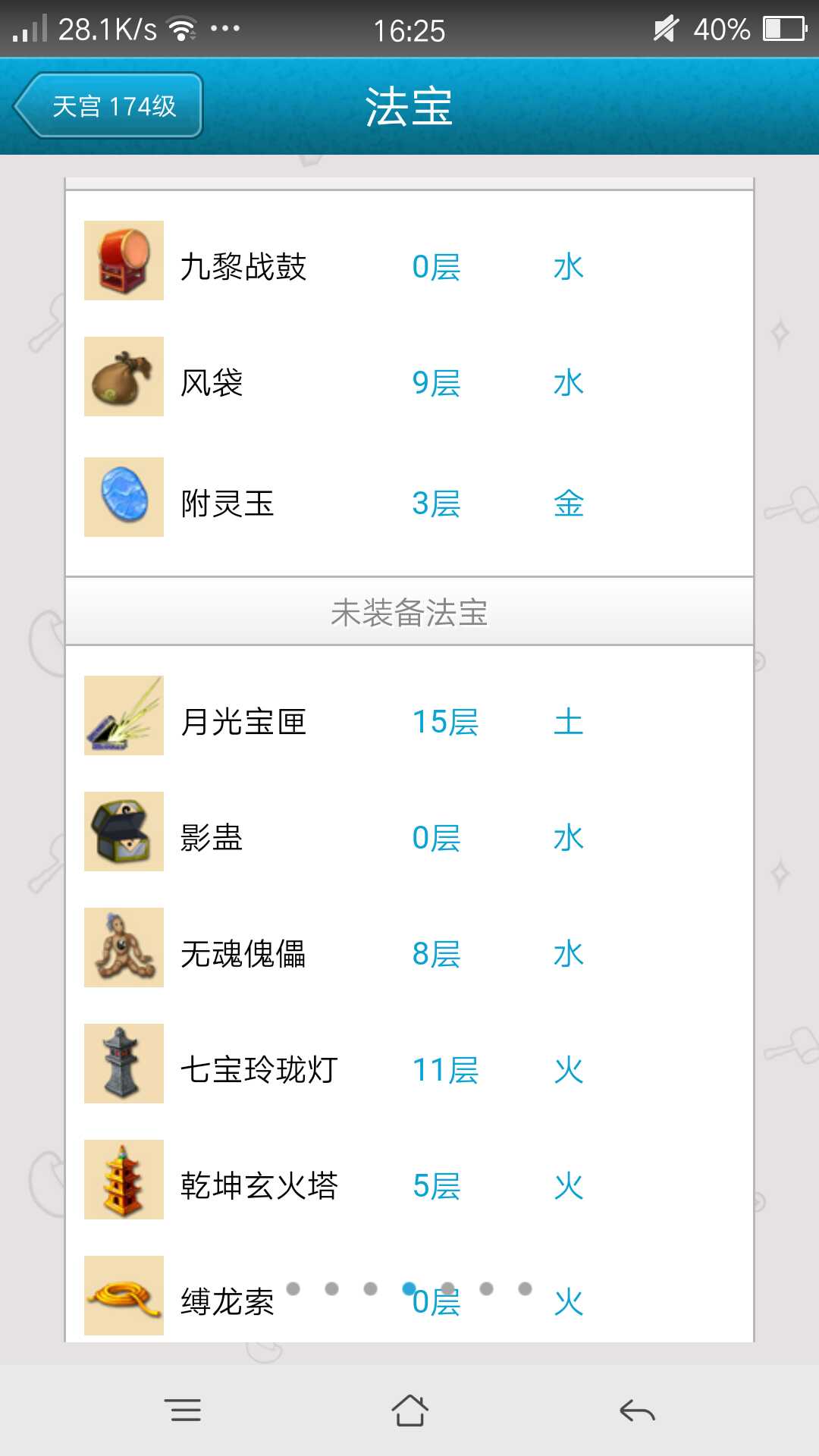This screenshot has height=1456, width=819.
Task: Select 七宝玲珑灯
Action: pos(409,1064)
